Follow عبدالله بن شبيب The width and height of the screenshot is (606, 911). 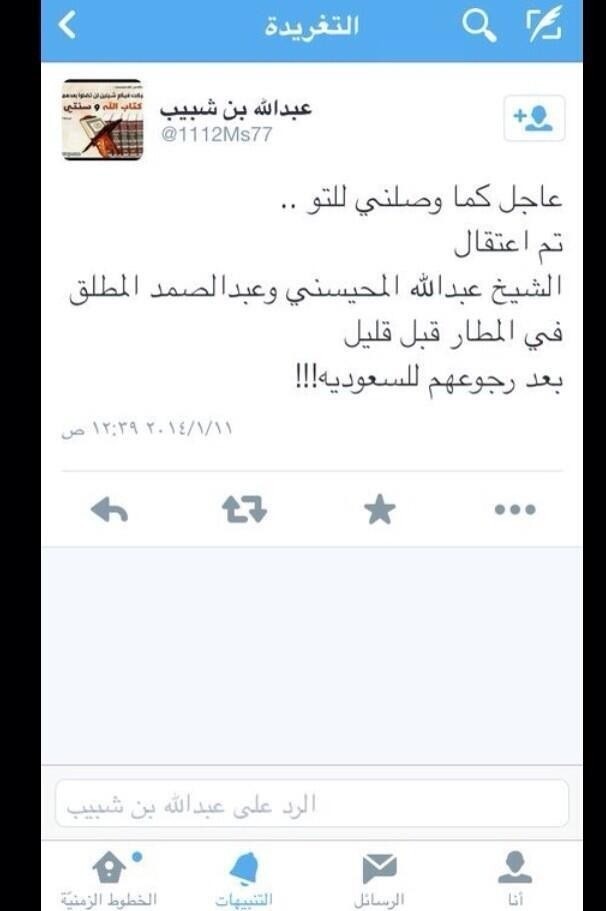tap(534, 119)
